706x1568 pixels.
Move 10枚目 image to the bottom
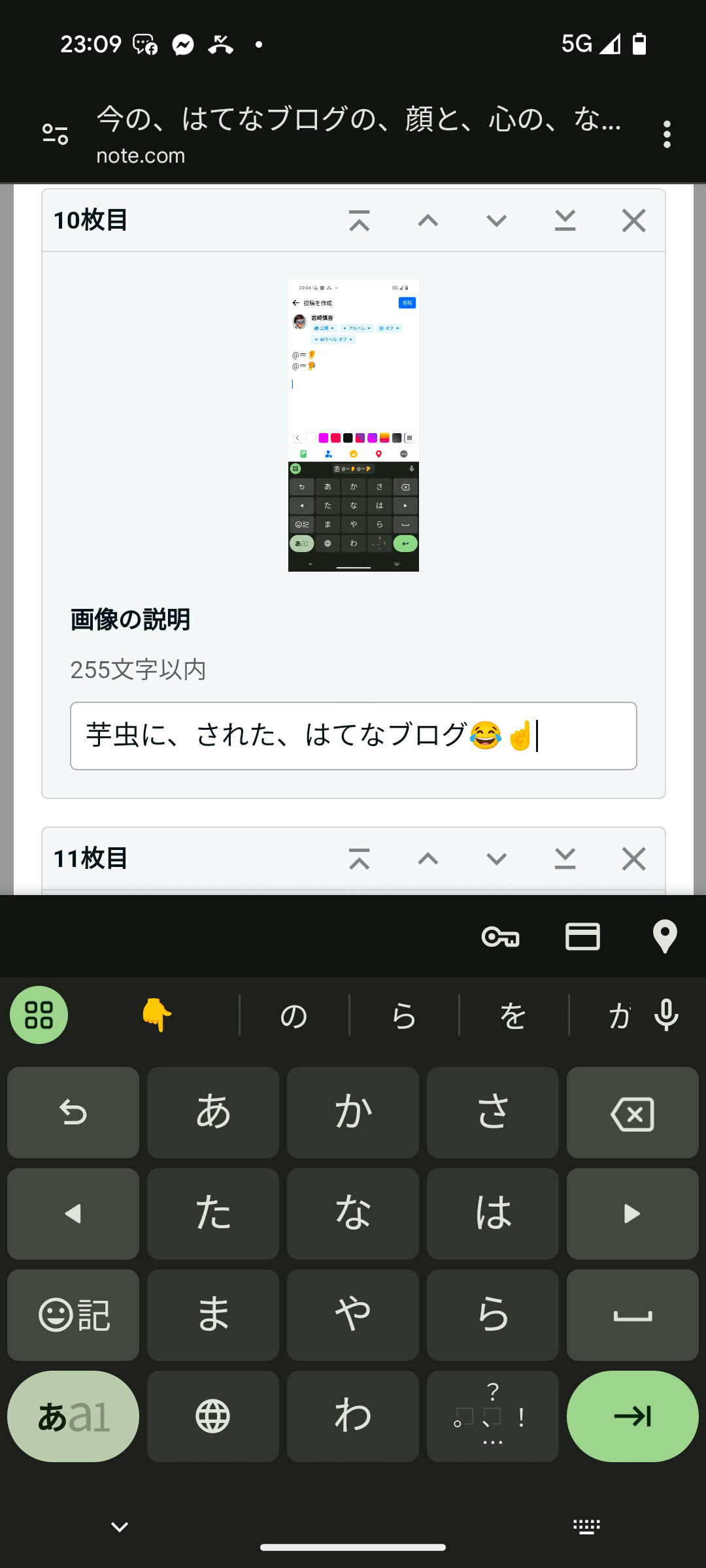[565, 221]
